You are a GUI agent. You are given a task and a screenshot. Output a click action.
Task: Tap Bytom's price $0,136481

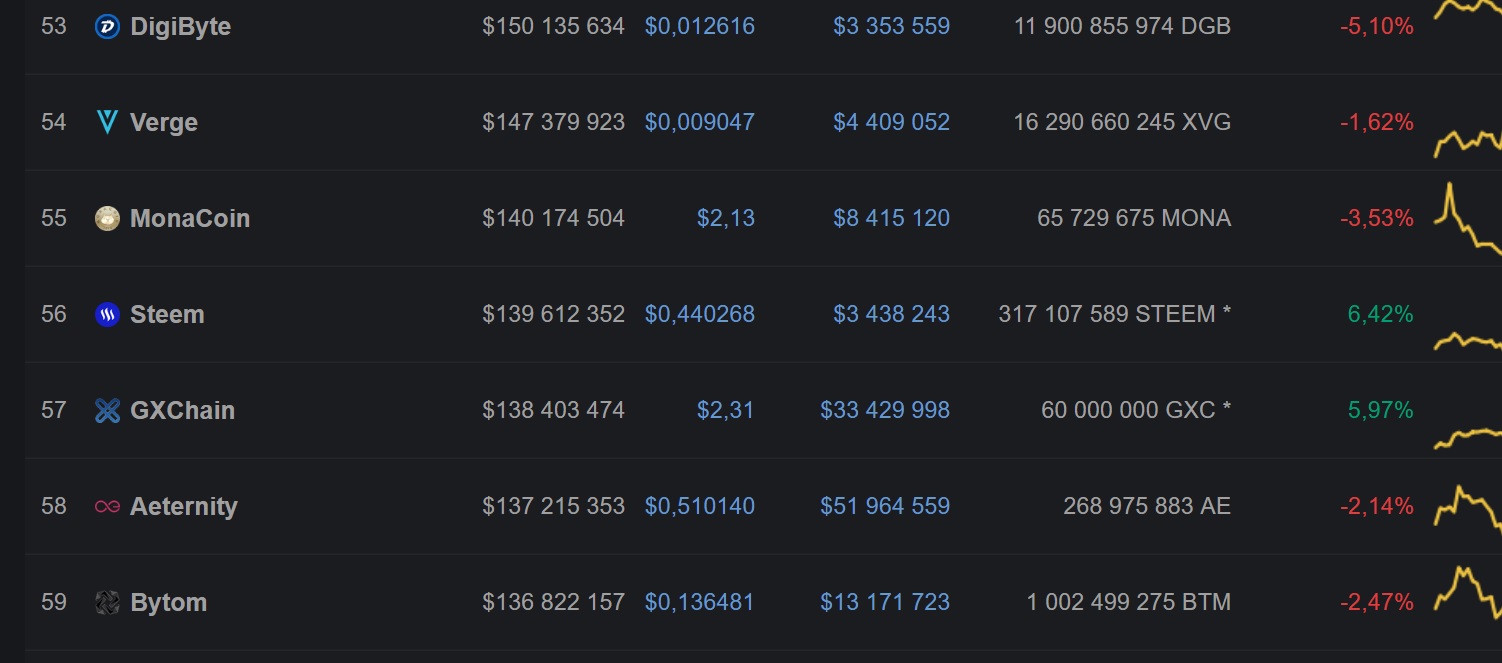point(699,602)
